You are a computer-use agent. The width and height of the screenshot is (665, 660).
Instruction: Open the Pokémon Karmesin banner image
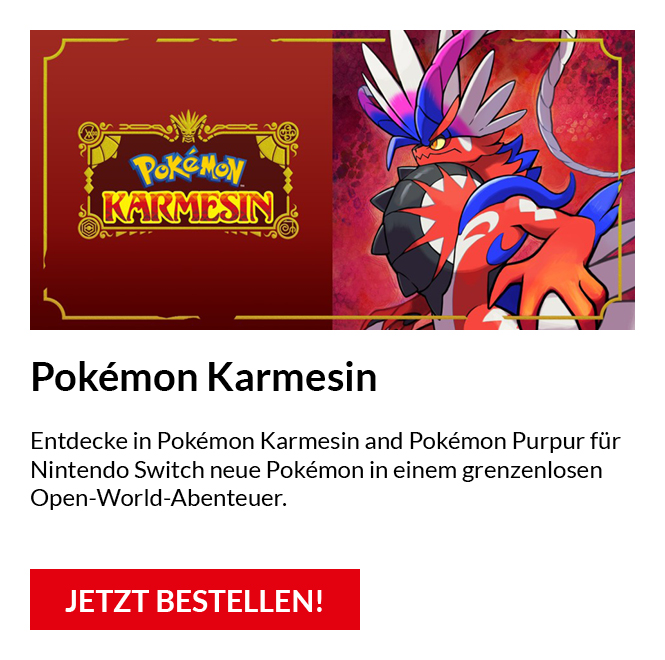point(332,180)
